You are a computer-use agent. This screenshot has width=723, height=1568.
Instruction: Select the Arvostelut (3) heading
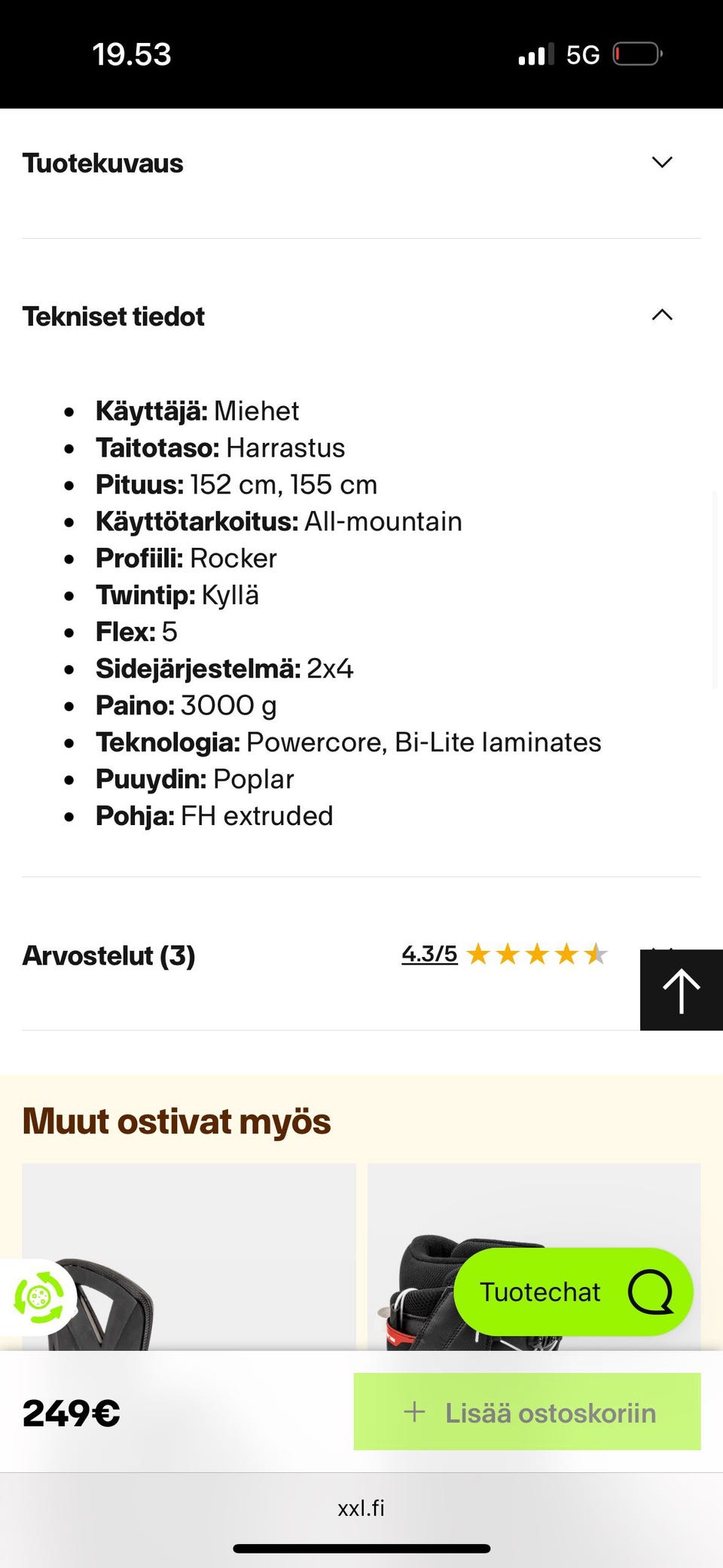click(109, 955)
